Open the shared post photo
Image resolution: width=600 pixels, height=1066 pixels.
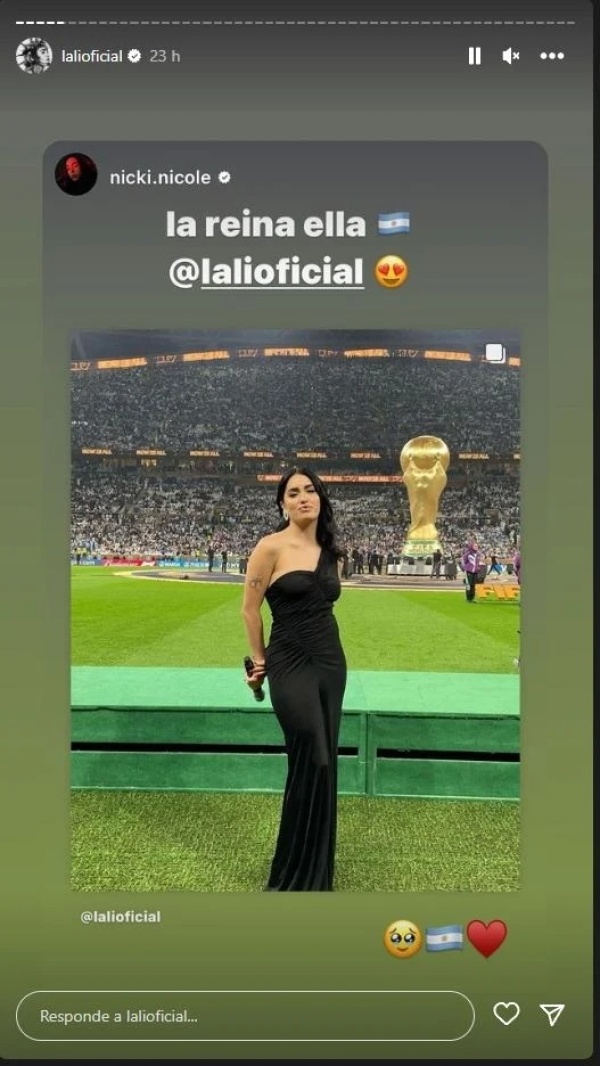(x=295, y=610)
